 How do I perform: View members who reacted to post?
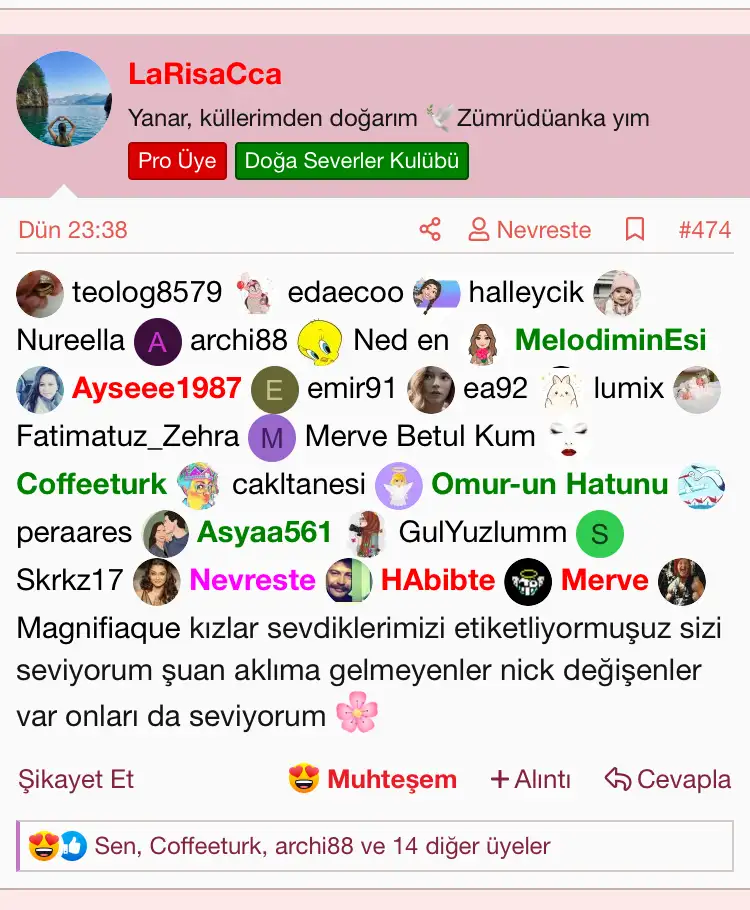[322, 846]
